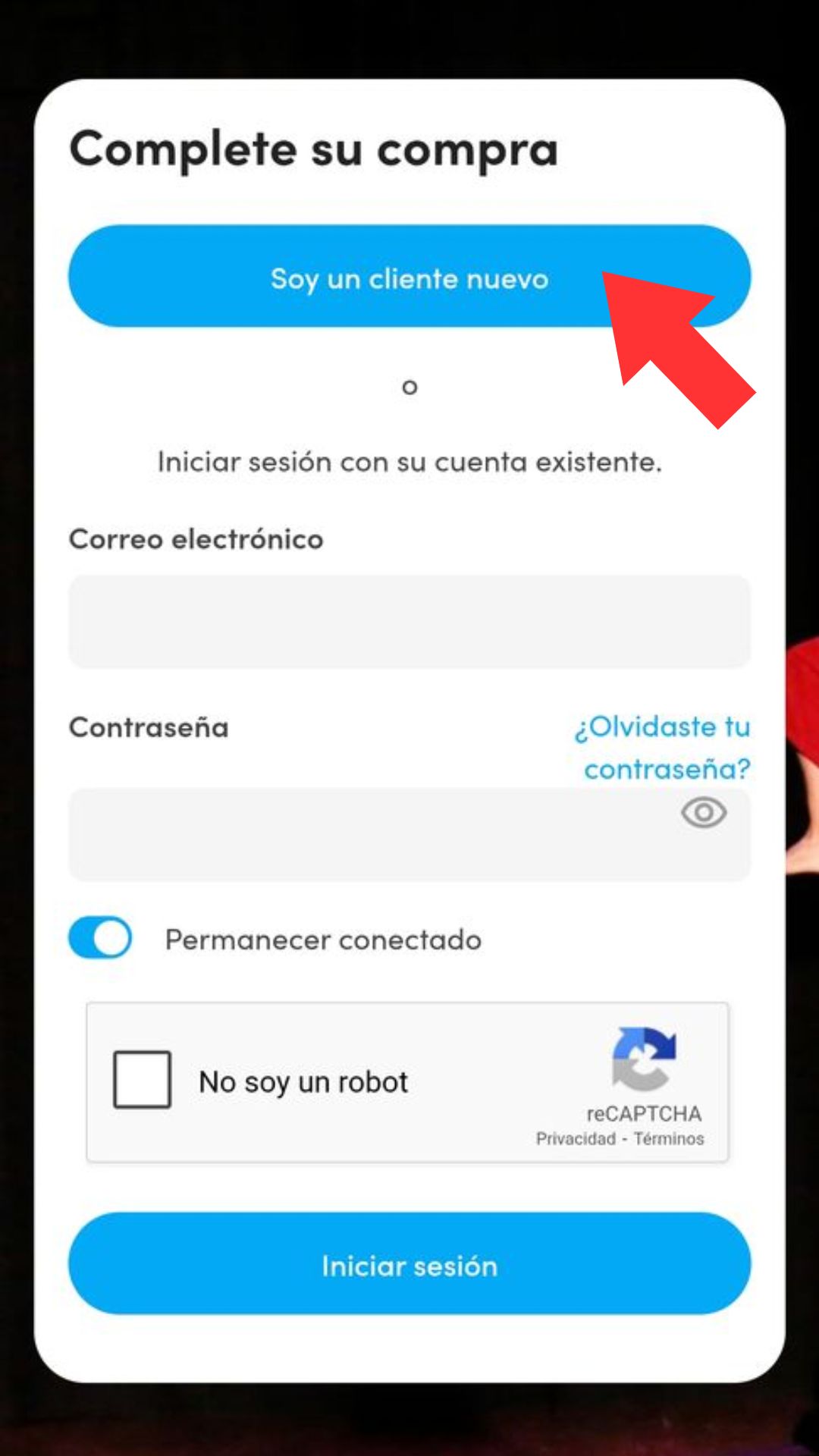Show password with the eye icon
819x1456 pixels.
click(x=704, y=813)
